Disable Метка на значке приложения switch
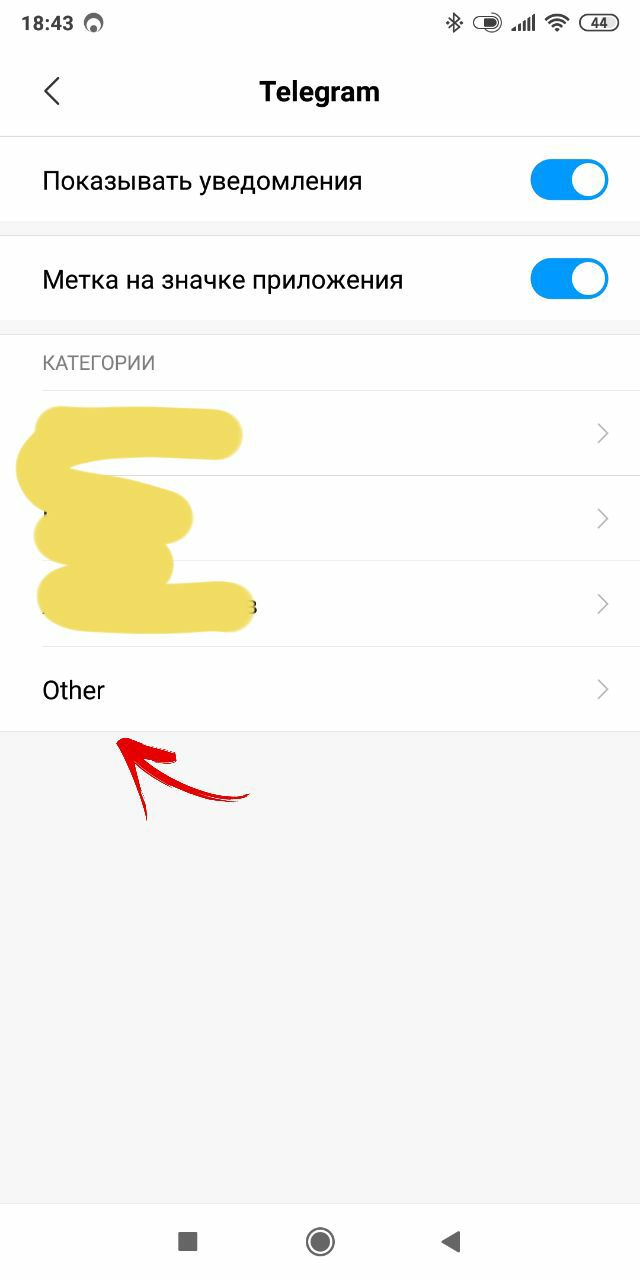Image resolution: width=640 pixels, height=1280 pixels. 568,279
